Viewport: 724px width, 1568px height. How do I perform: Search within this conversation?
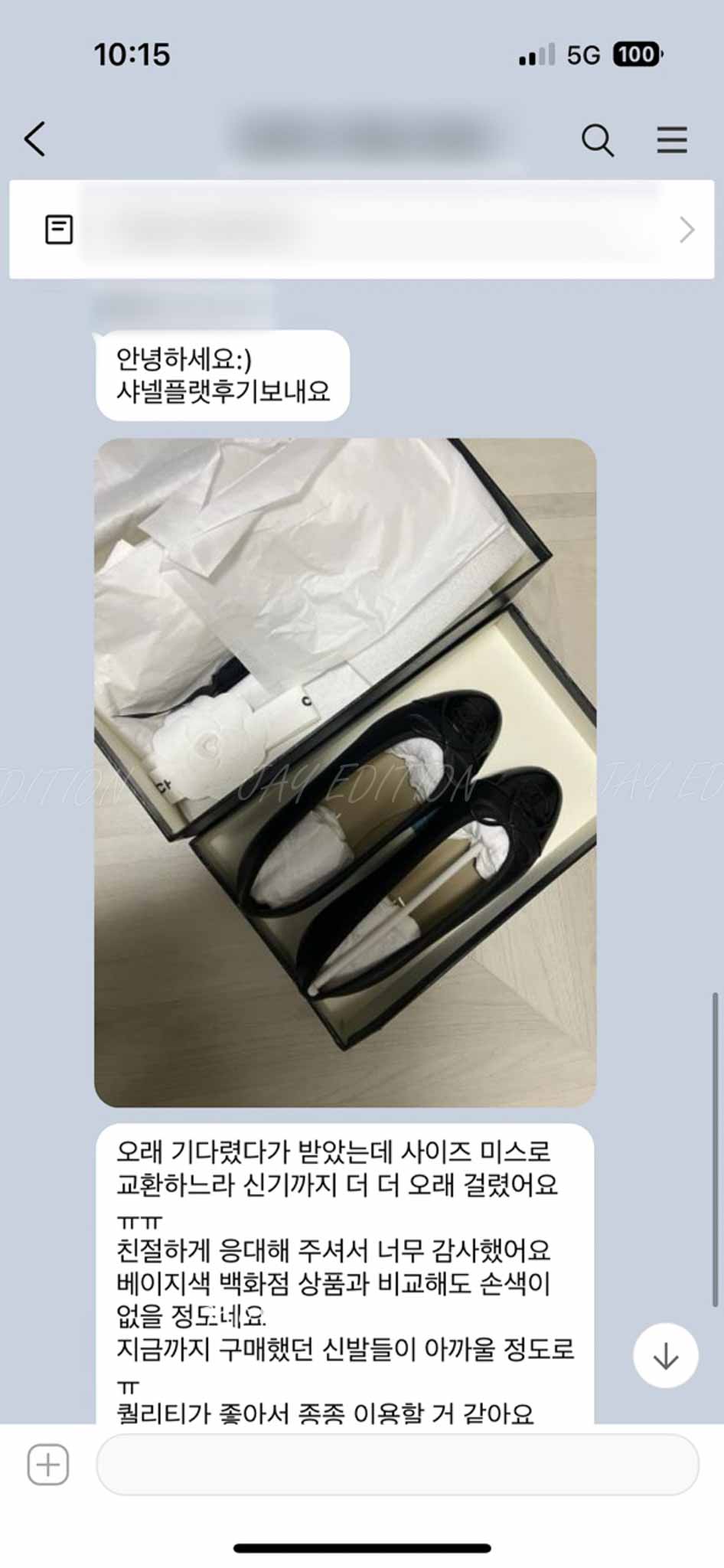click(597, 140)
